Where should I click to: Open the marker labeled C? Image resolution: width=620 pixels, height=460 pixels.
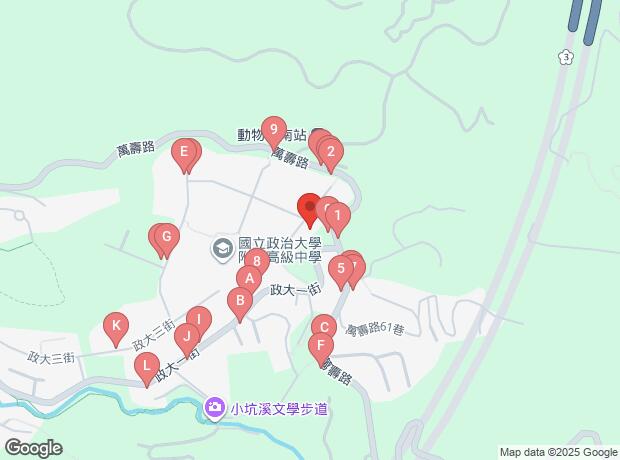pyautogui.click(x=323, y=326)
